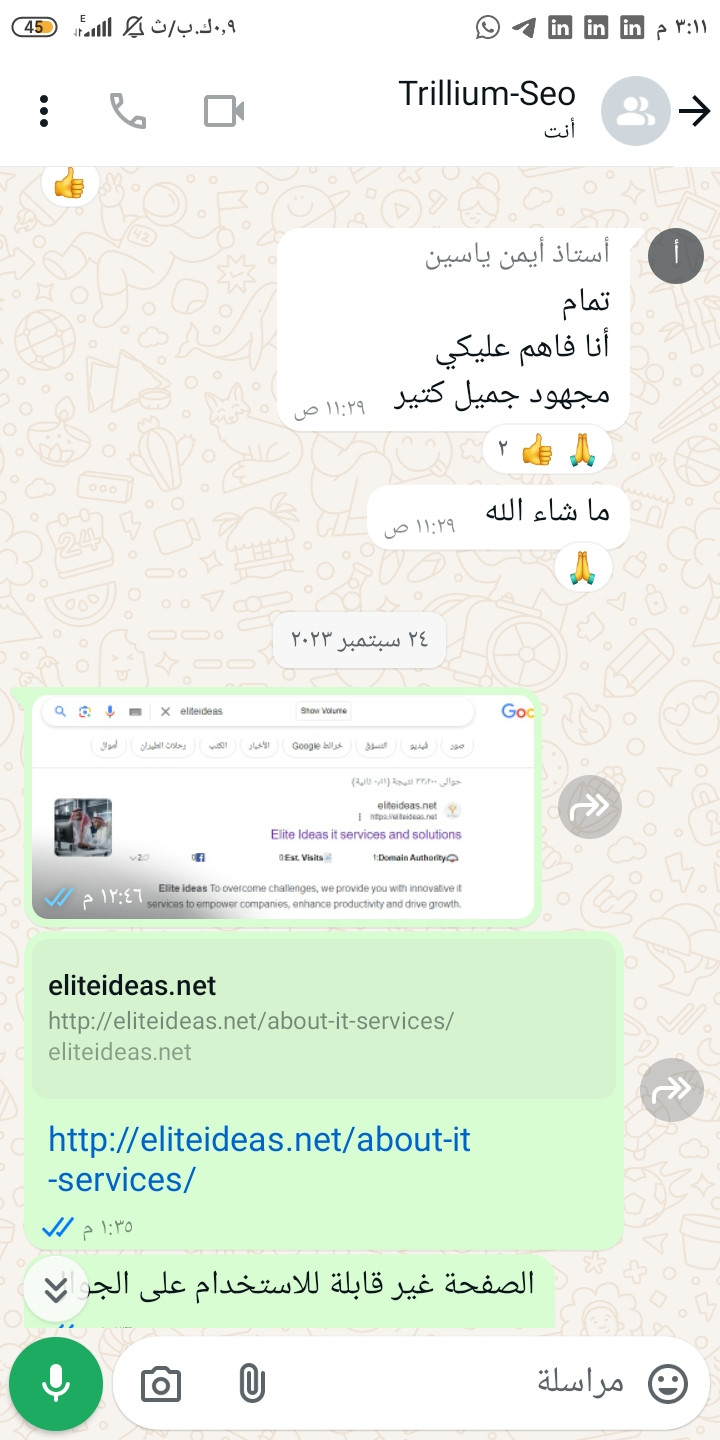Open the Google search screenshot image
Viewport: 720px width, 1440px height.
point(285,805)
